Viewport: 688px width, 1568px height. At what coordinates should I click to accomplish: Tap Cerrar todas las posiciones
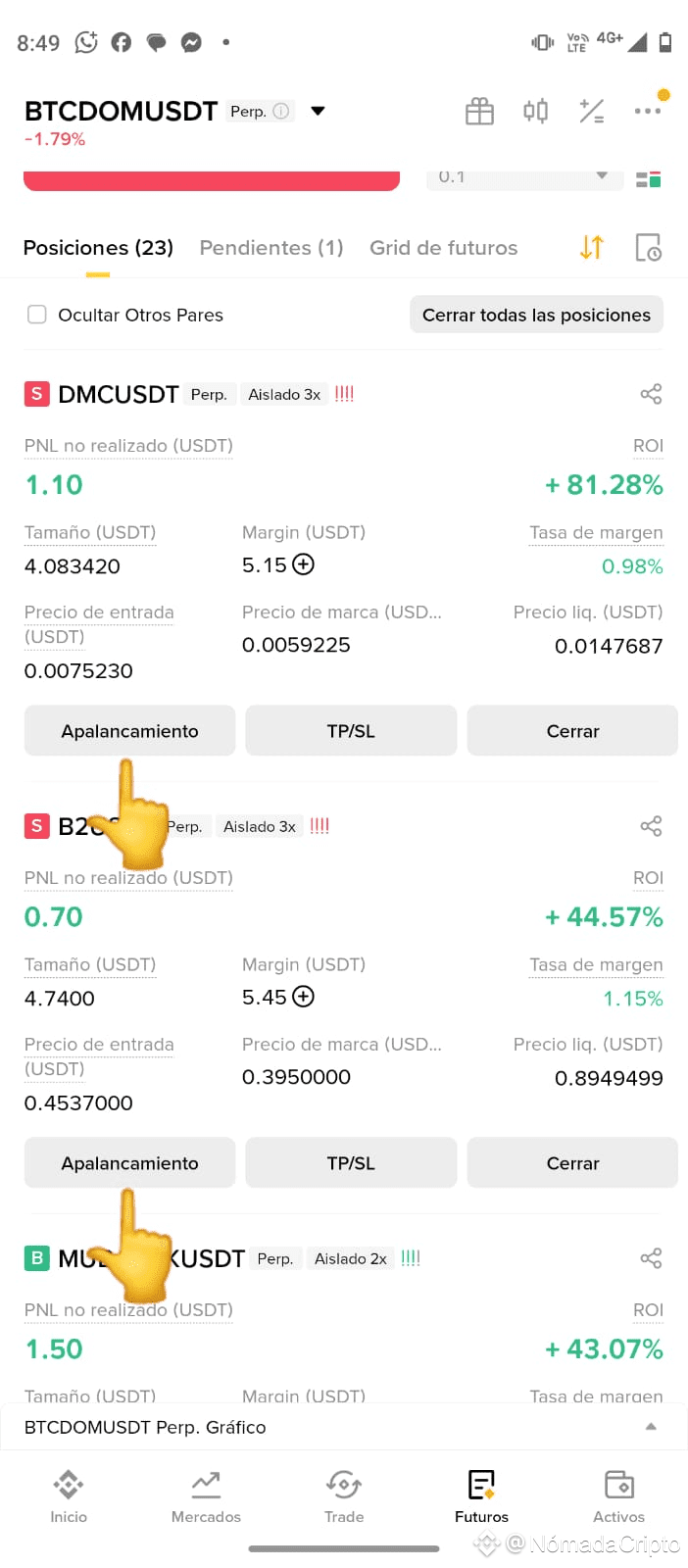coord(536,315)
